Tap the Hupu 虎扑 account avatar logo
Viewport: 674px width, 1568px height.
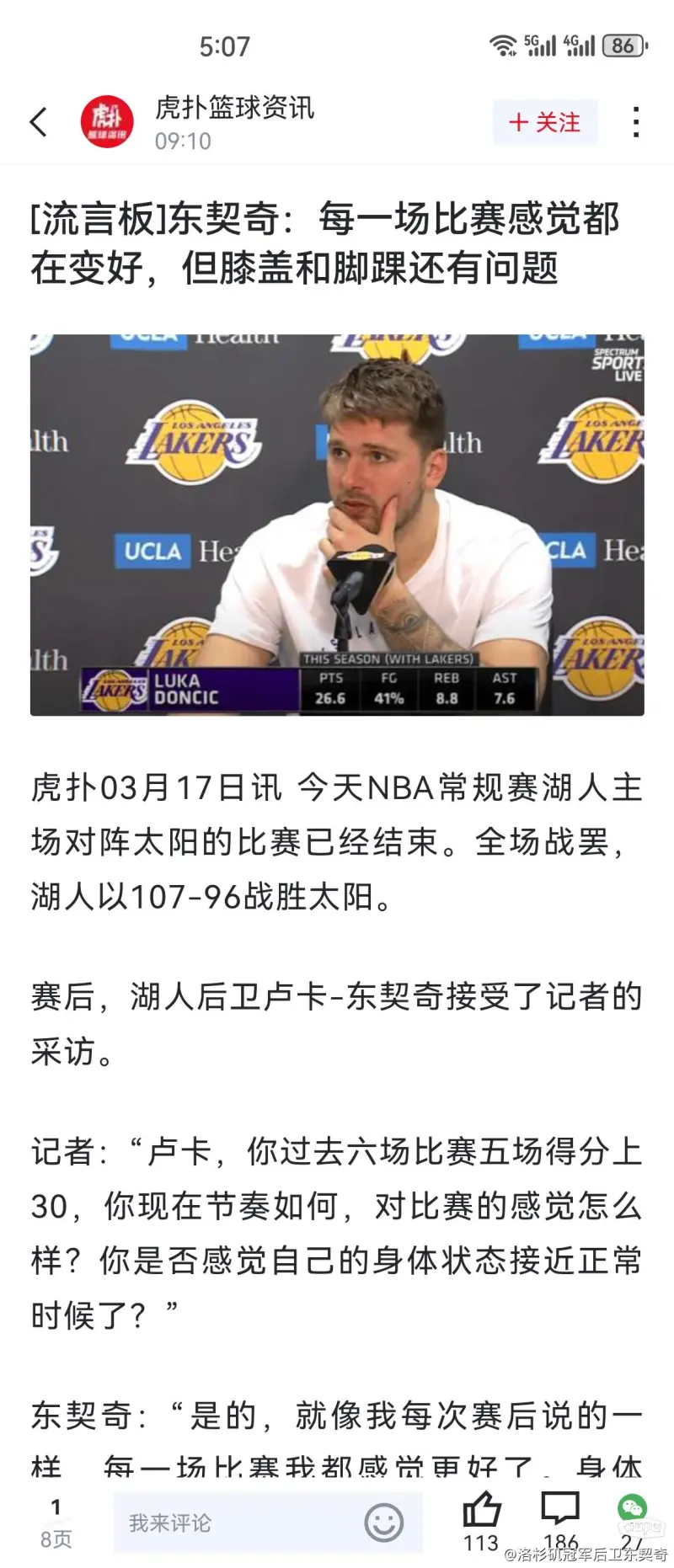point(105,122)
